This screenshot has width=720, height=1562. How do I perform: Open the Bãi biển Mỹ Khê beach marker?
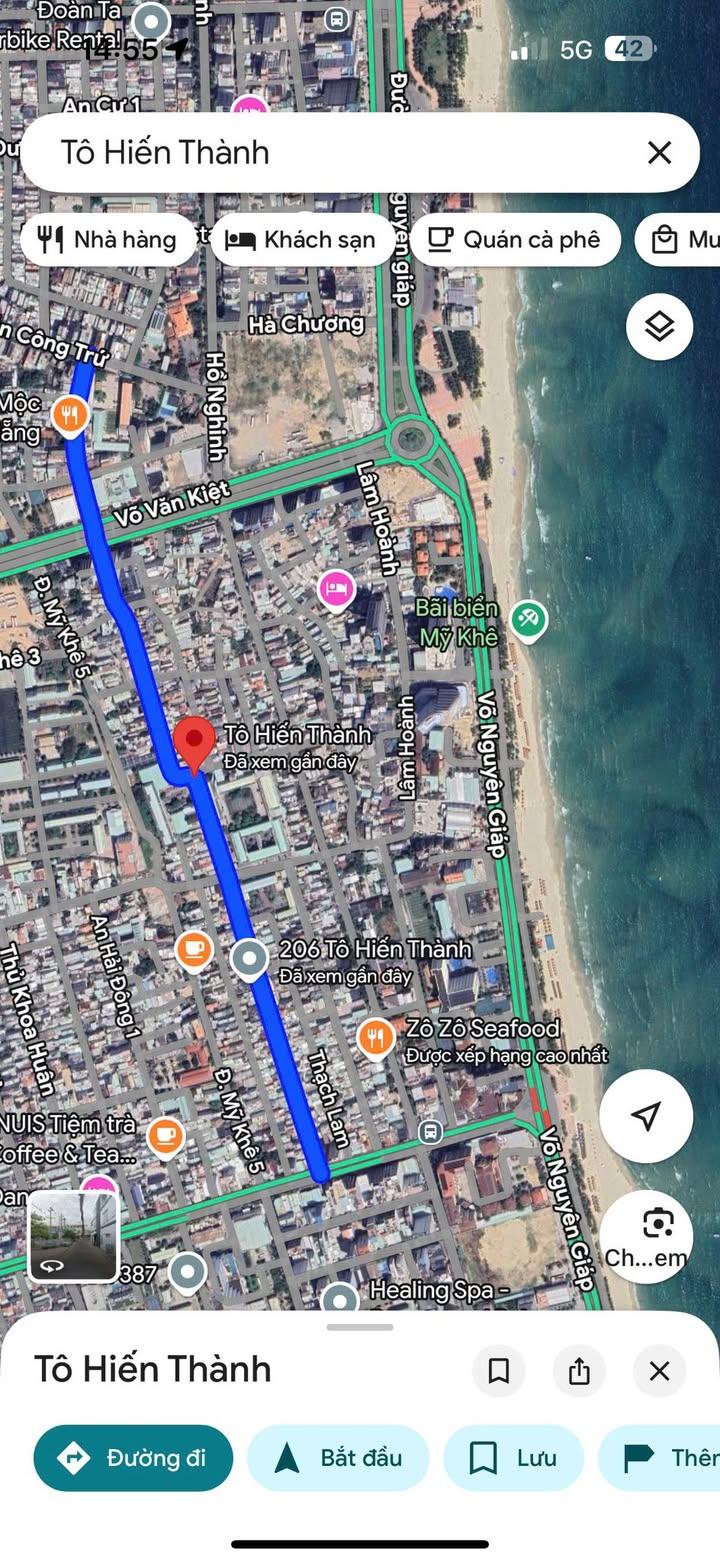click(x=528, y=620)
